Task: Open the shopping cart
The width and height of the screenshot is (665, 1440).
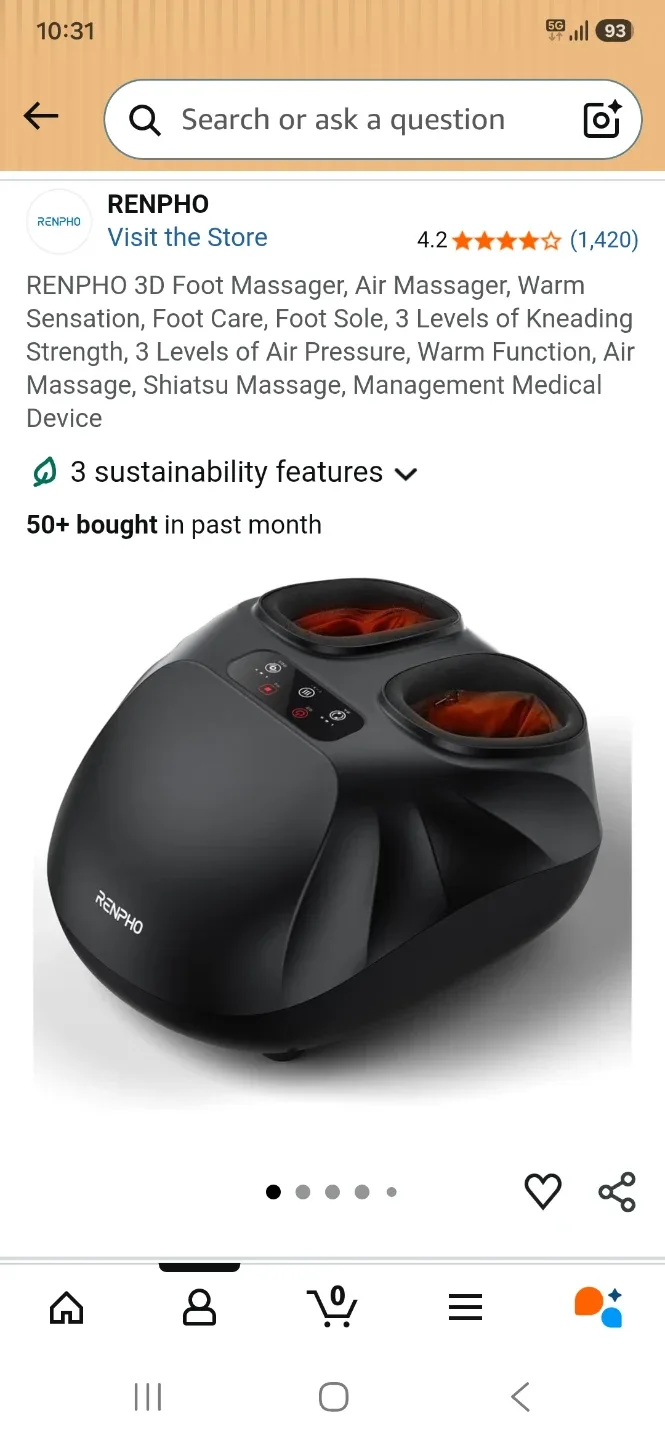Action: (332, 1306)
